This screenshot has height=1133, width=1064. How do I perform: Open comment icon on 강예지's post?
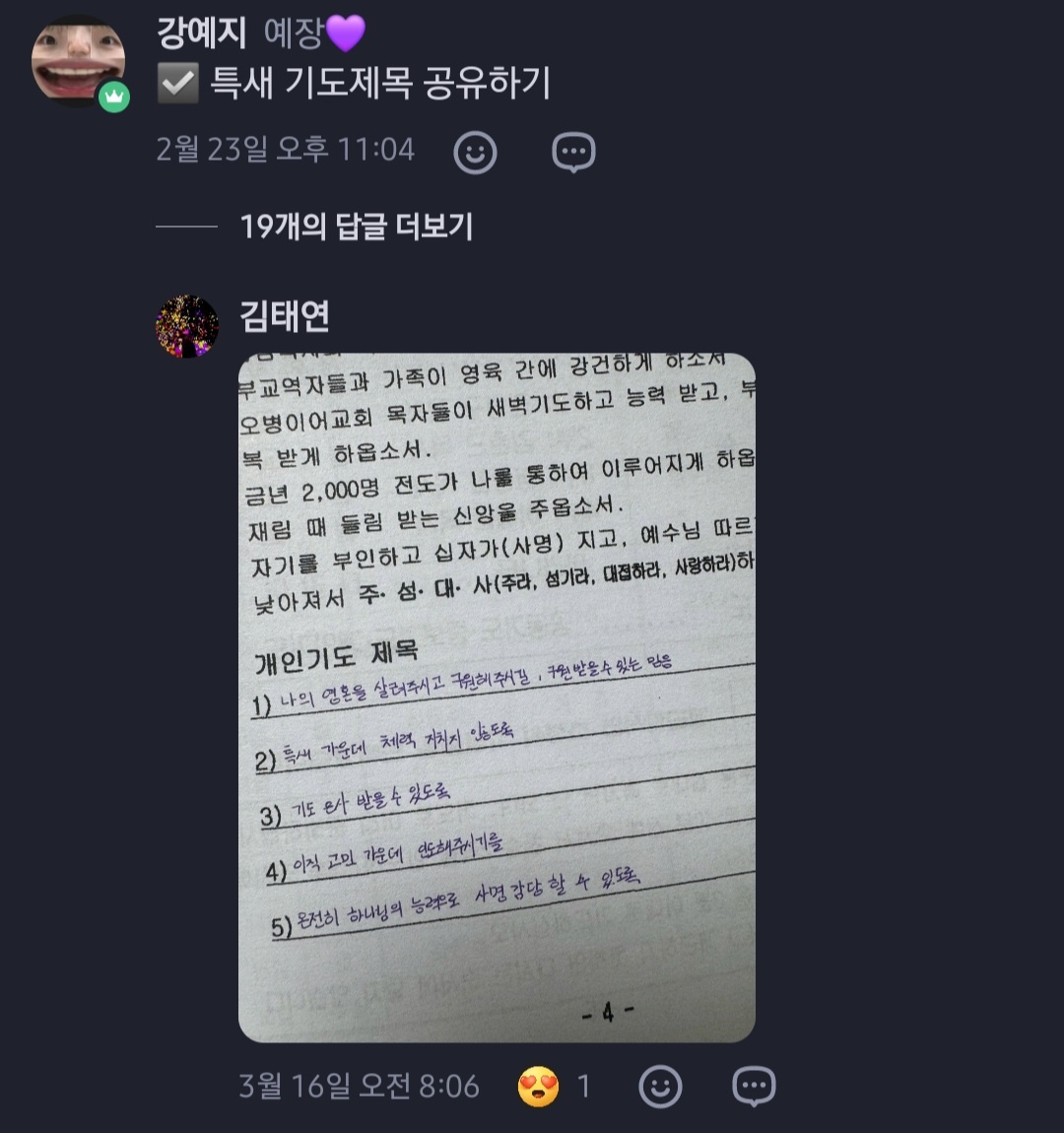(573, 152)
